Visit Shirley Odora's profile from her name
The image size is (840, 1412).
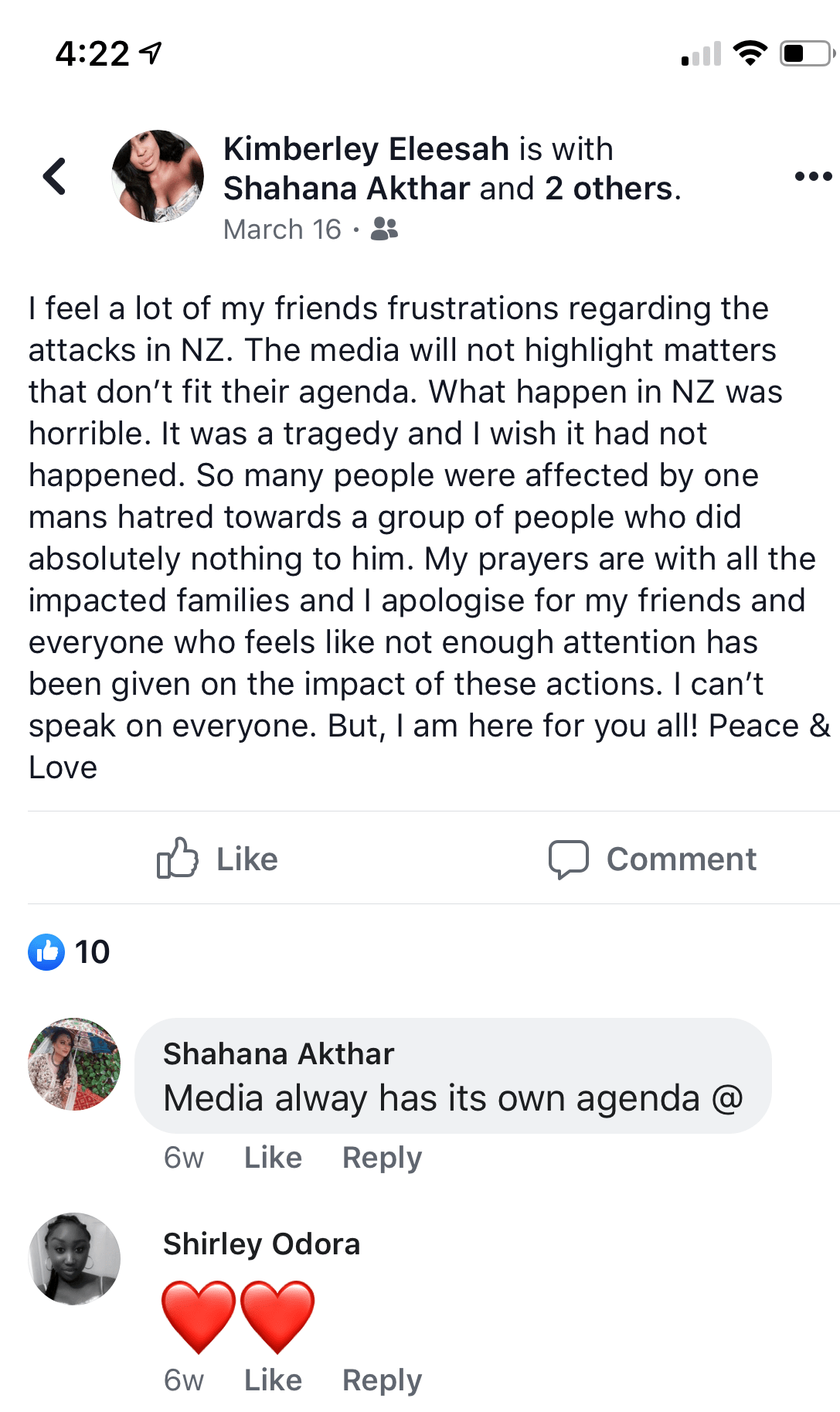[x=261, y=1244]
